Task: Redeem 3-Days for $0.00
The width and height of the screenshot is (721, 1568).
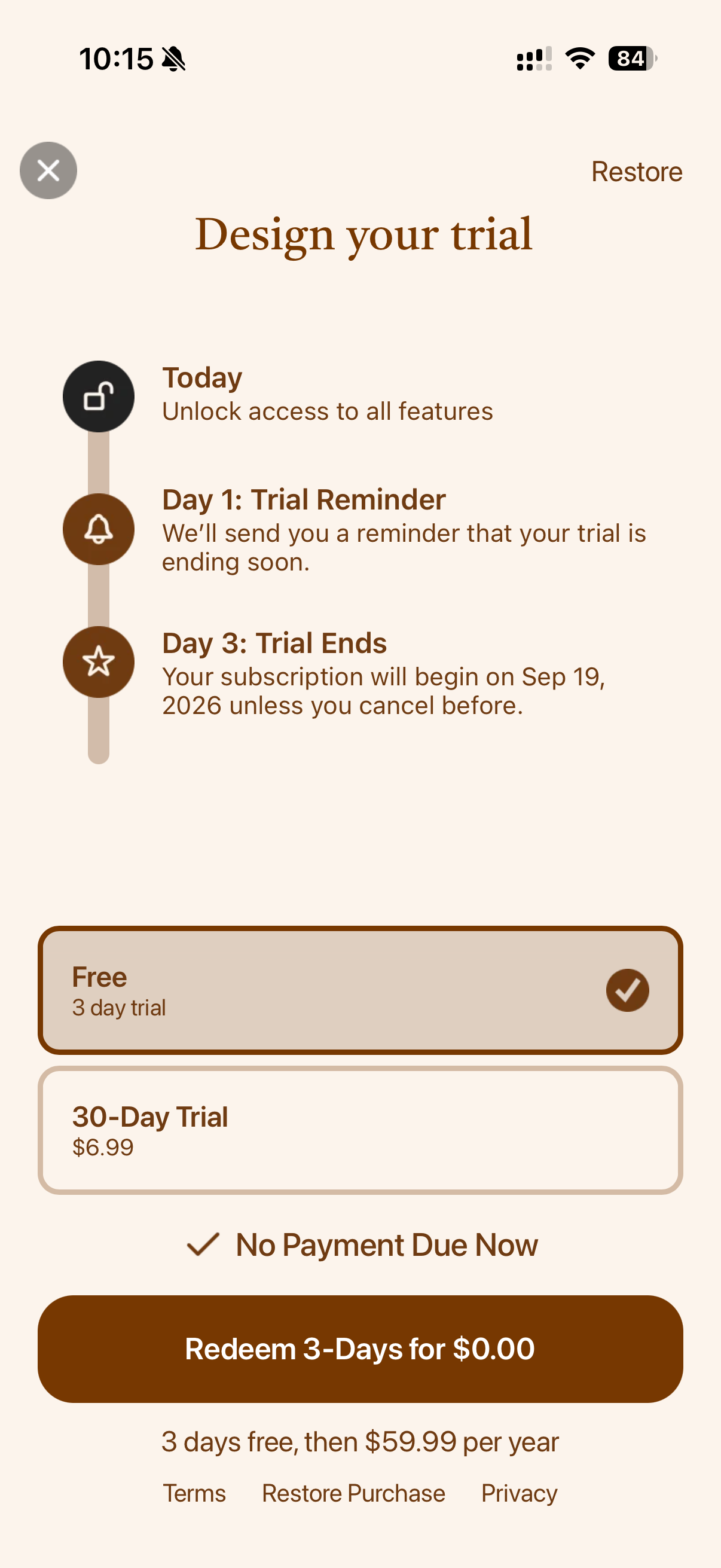Action: coord(360,1349)
